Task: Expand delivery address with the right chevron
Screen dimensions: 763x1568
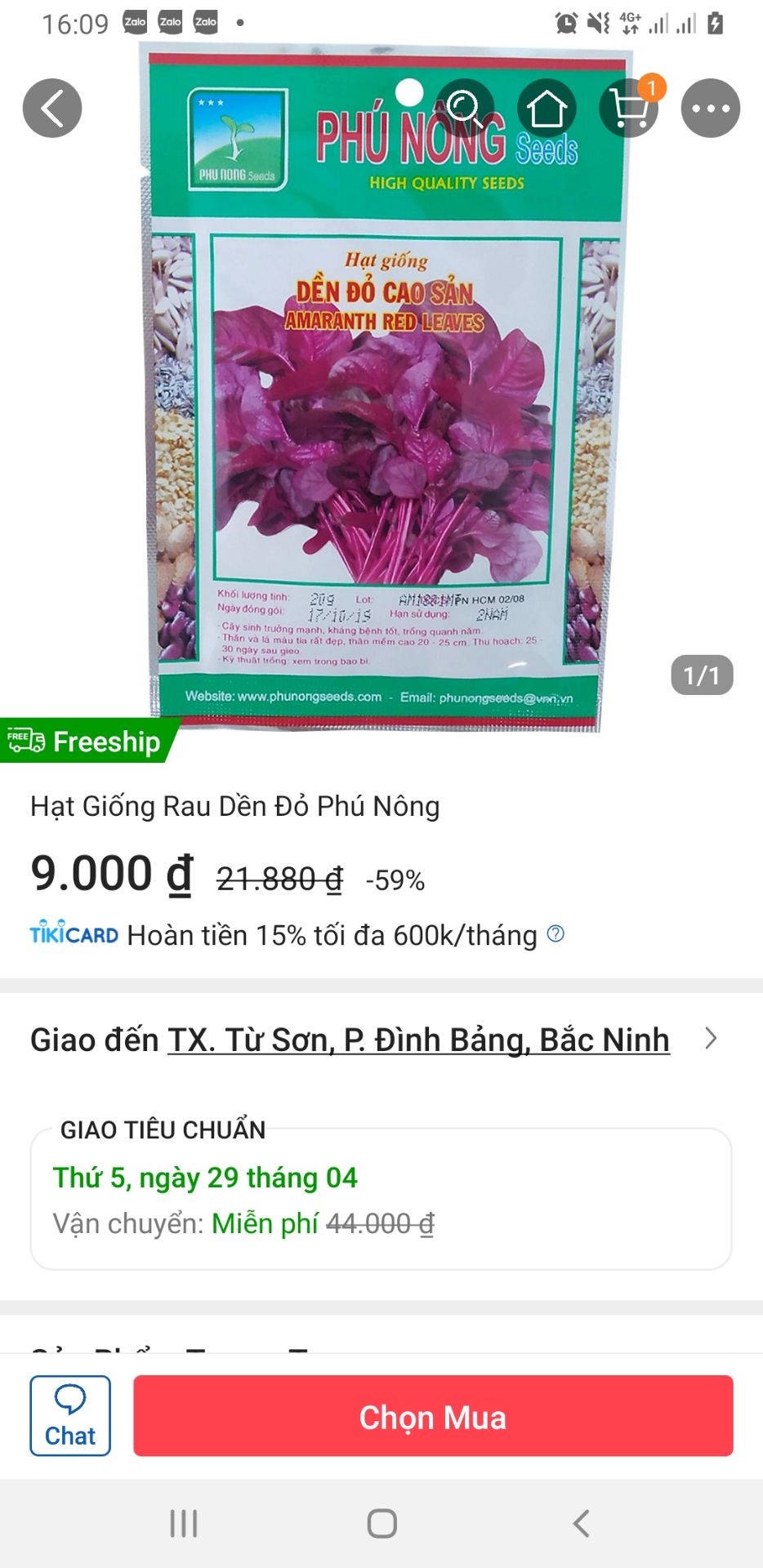Action: 712,1038
